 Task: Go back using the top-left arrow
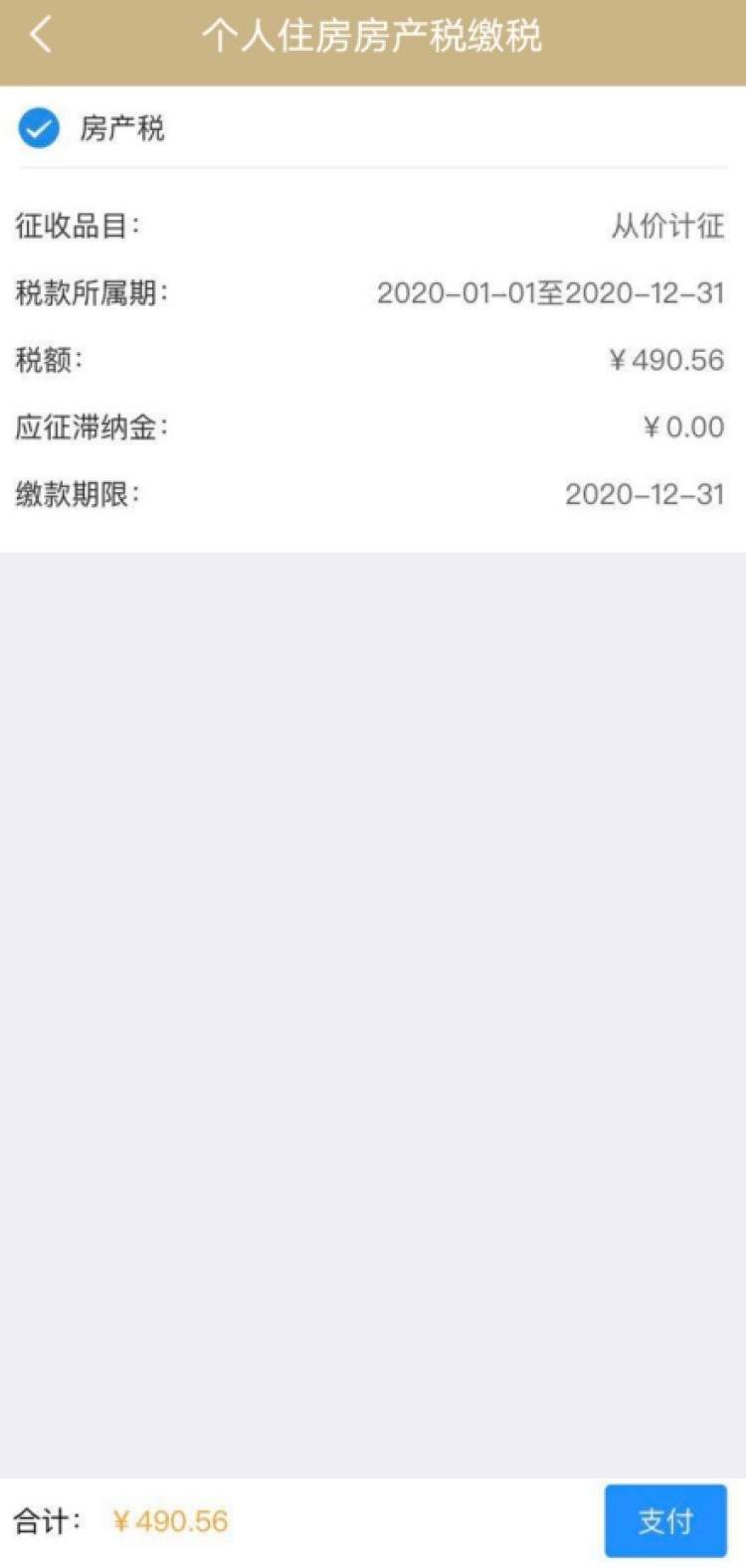pyautogui.click(x=41, y=36)
